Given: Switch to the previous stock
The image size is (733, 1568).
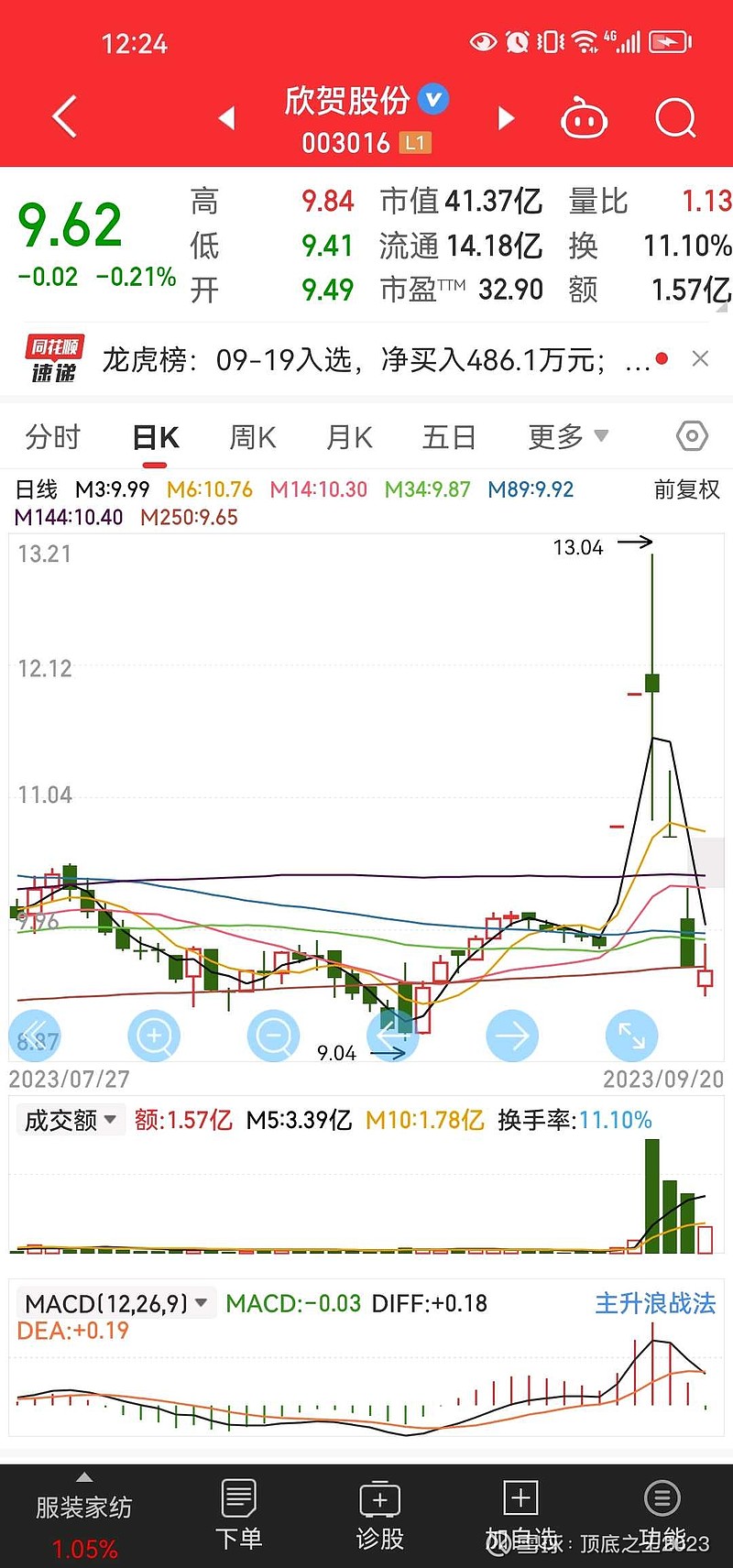Looking at the screenshot, I should [226, 118].
